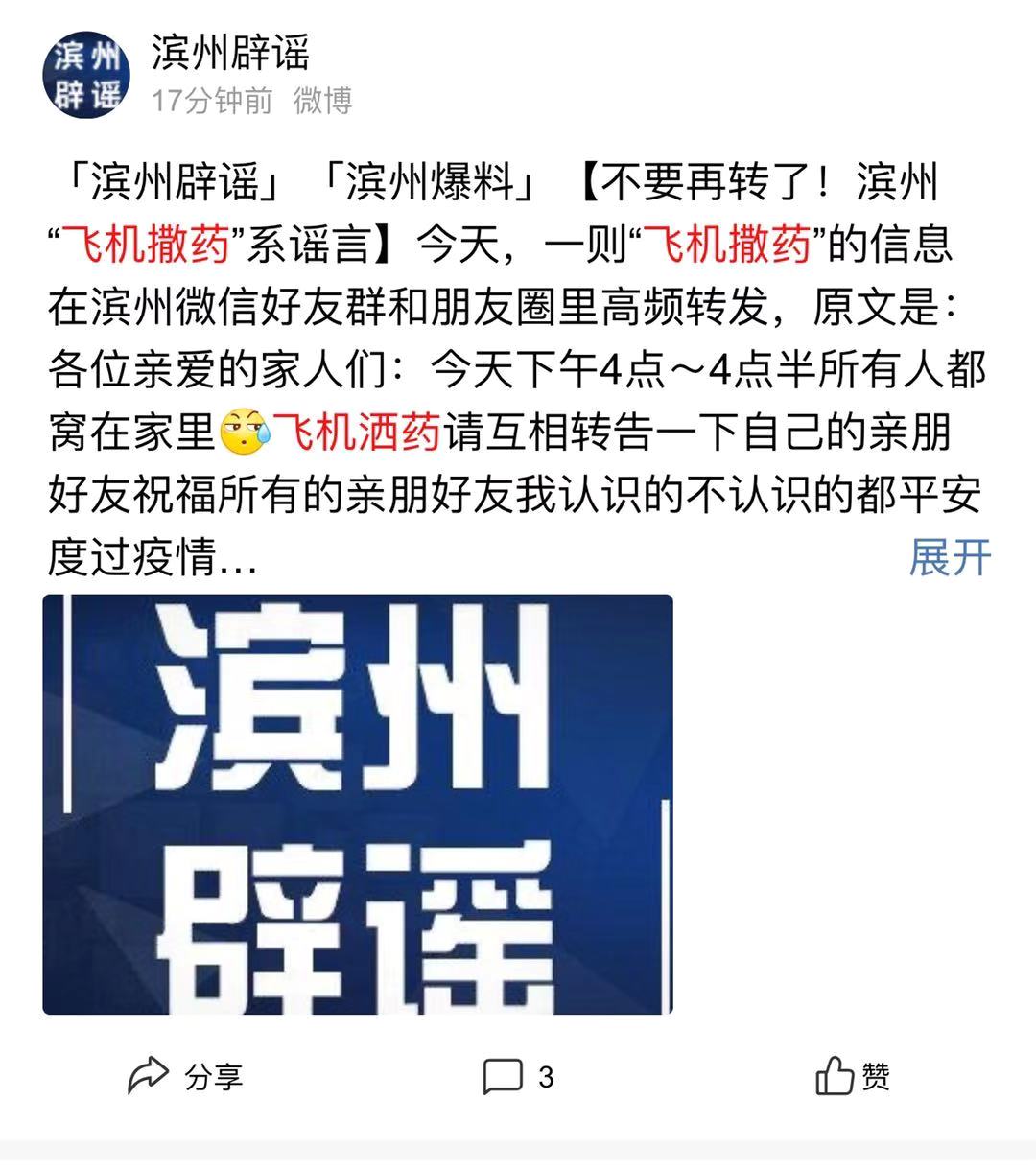The height and width of the screenshot is (1170, 1036).
Task: Open the 滨州辟谣 post image
Action: click(358, 804)
